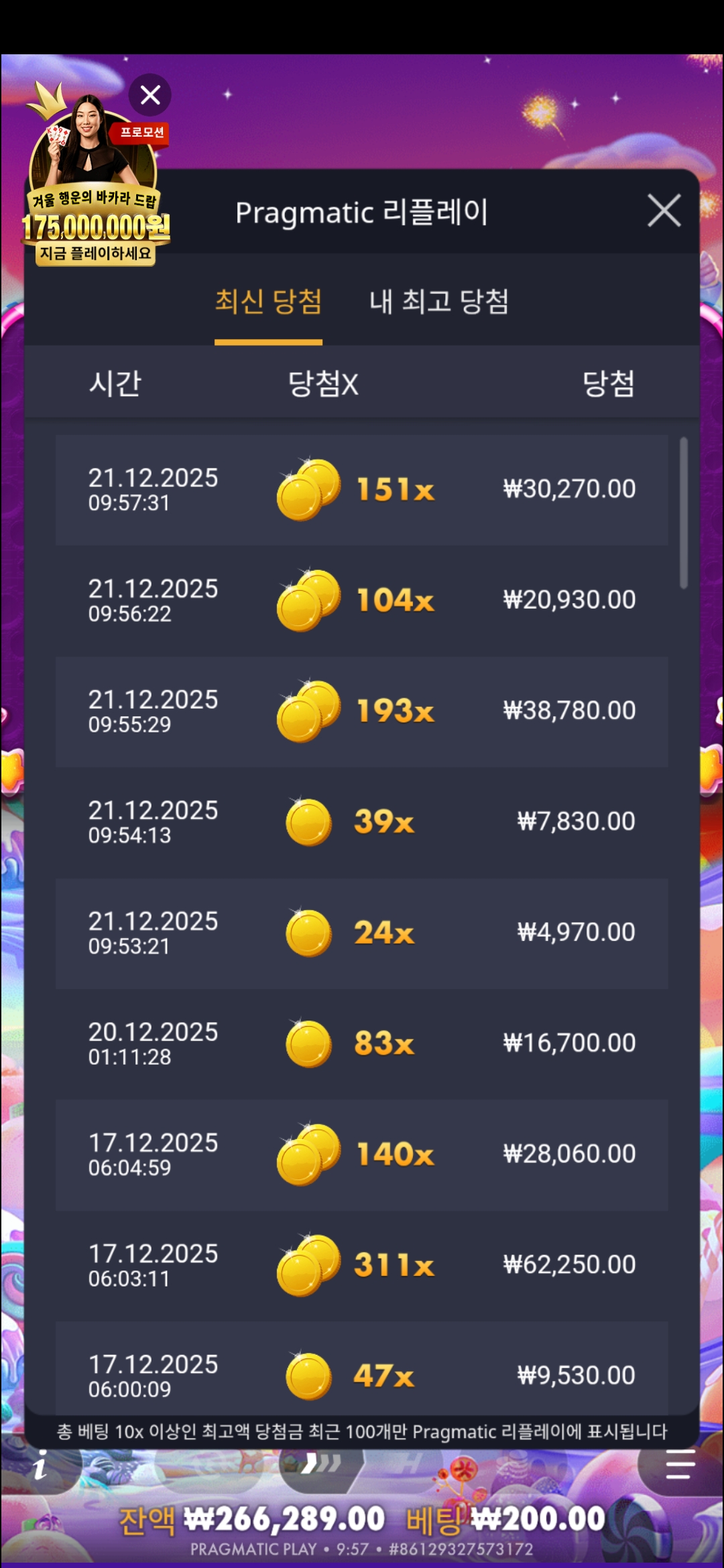Select the 최신 당첨 tab
This screenshot has width=724, height=1568.
coord(268,302)
